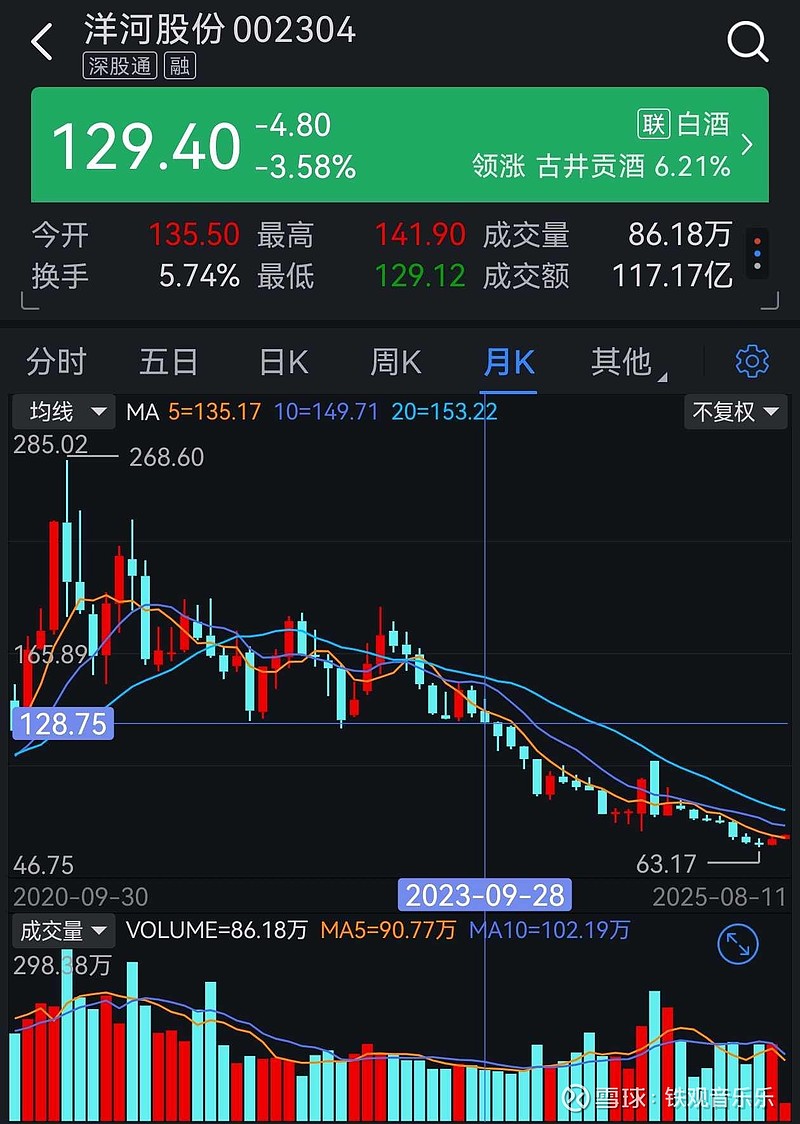The height and width of the screenshot is (1124, 800).
Task: Open the search magnifier icon
Action: click(747, 42)
